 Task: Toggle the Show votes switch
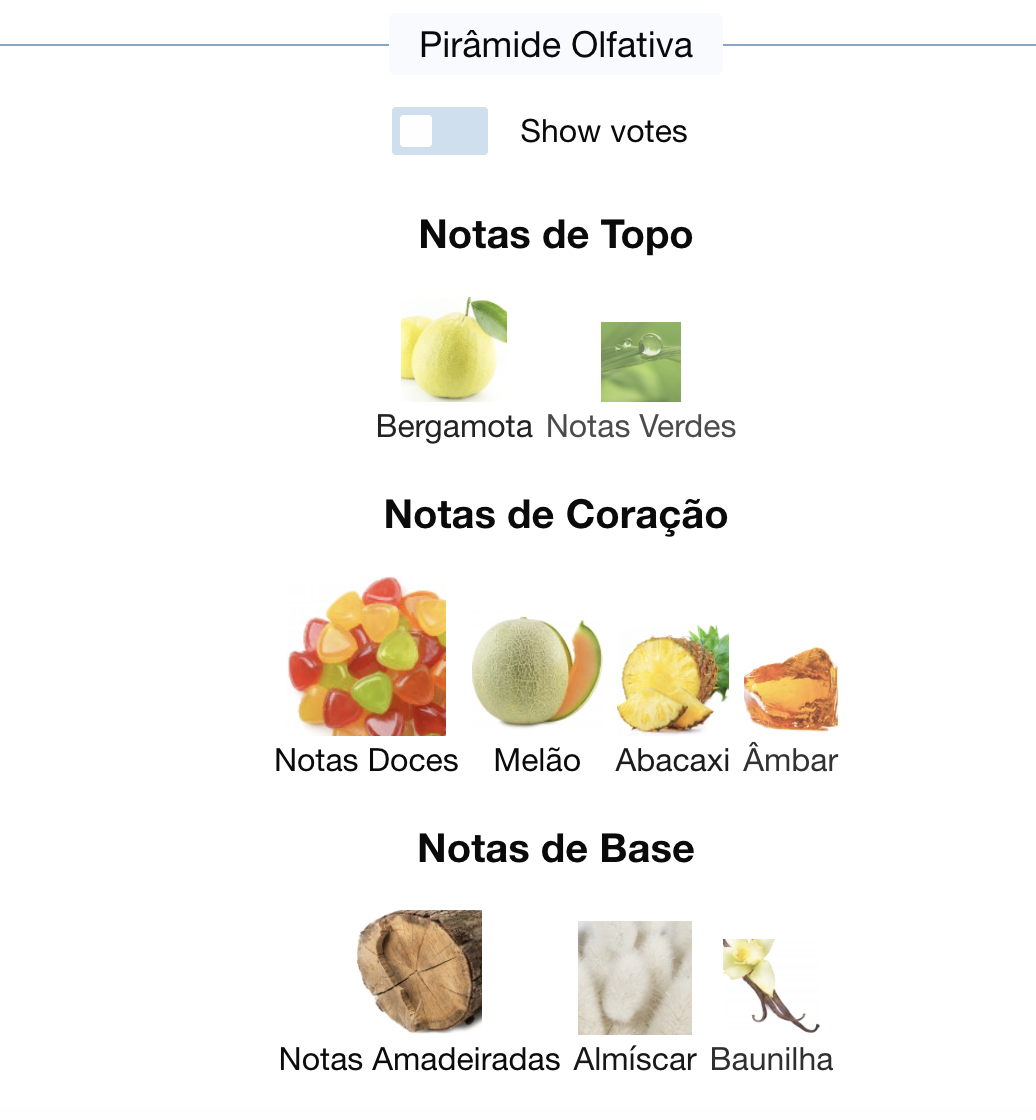tap(439, 131)
